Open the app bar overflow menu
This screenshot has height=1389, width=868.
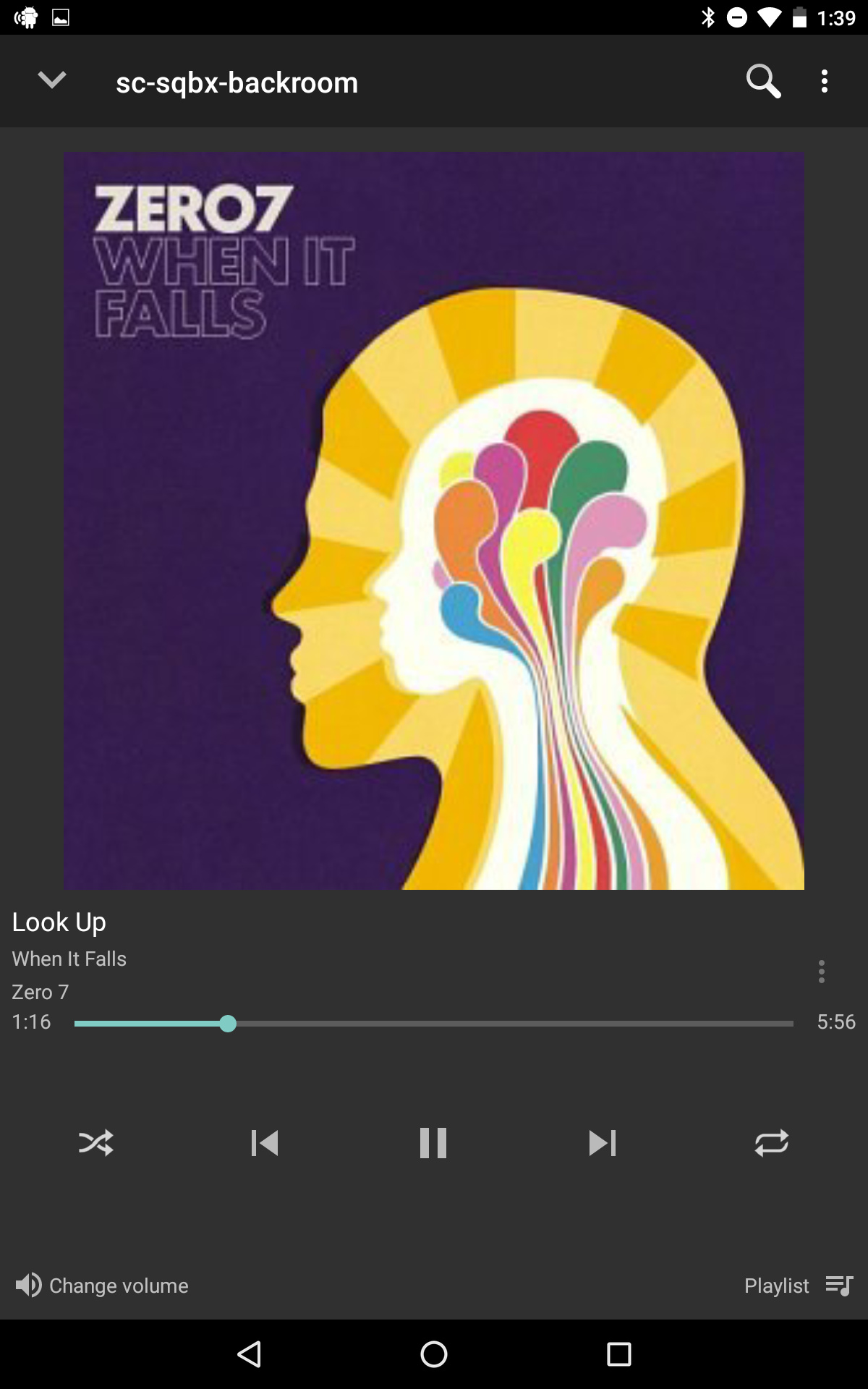point(825,81)
